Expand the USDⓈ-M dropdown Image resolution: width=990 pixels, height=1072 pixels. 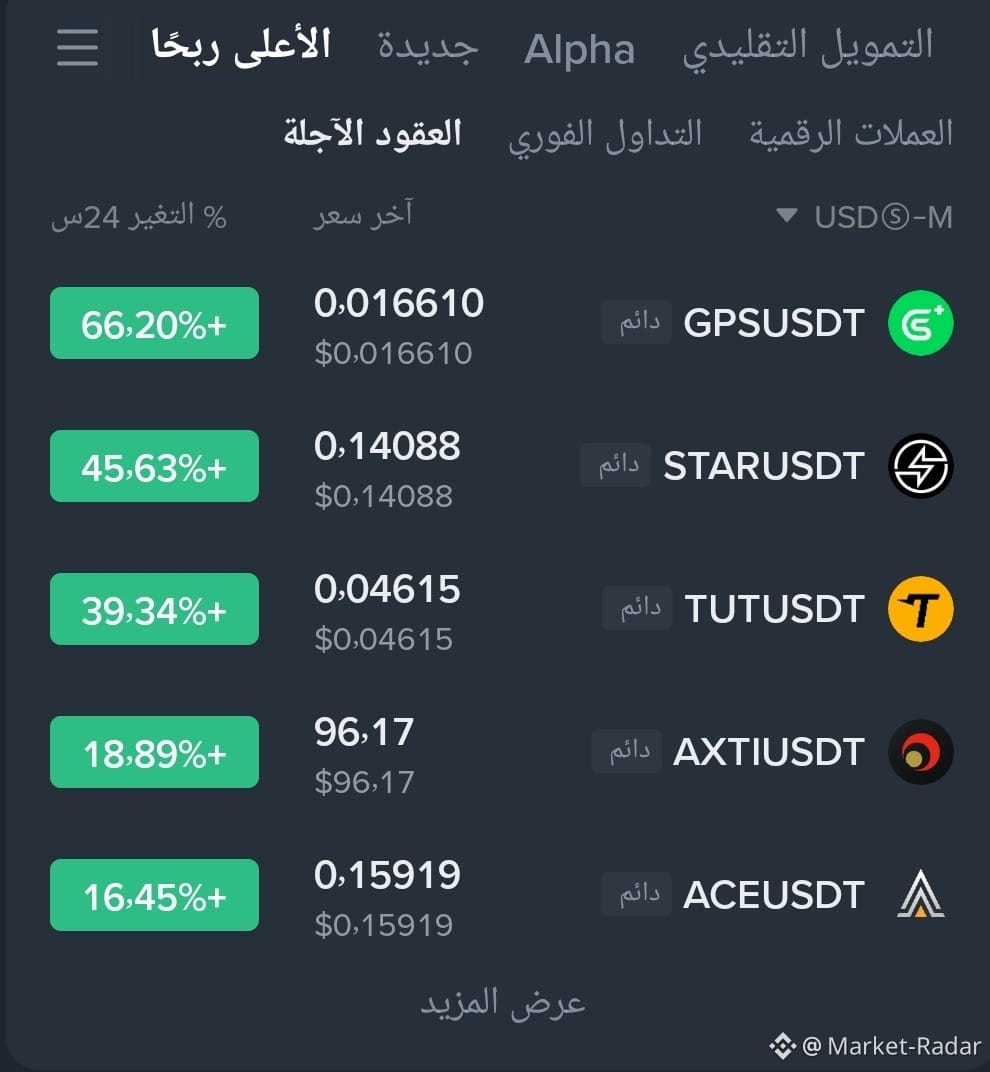[865, 217]
